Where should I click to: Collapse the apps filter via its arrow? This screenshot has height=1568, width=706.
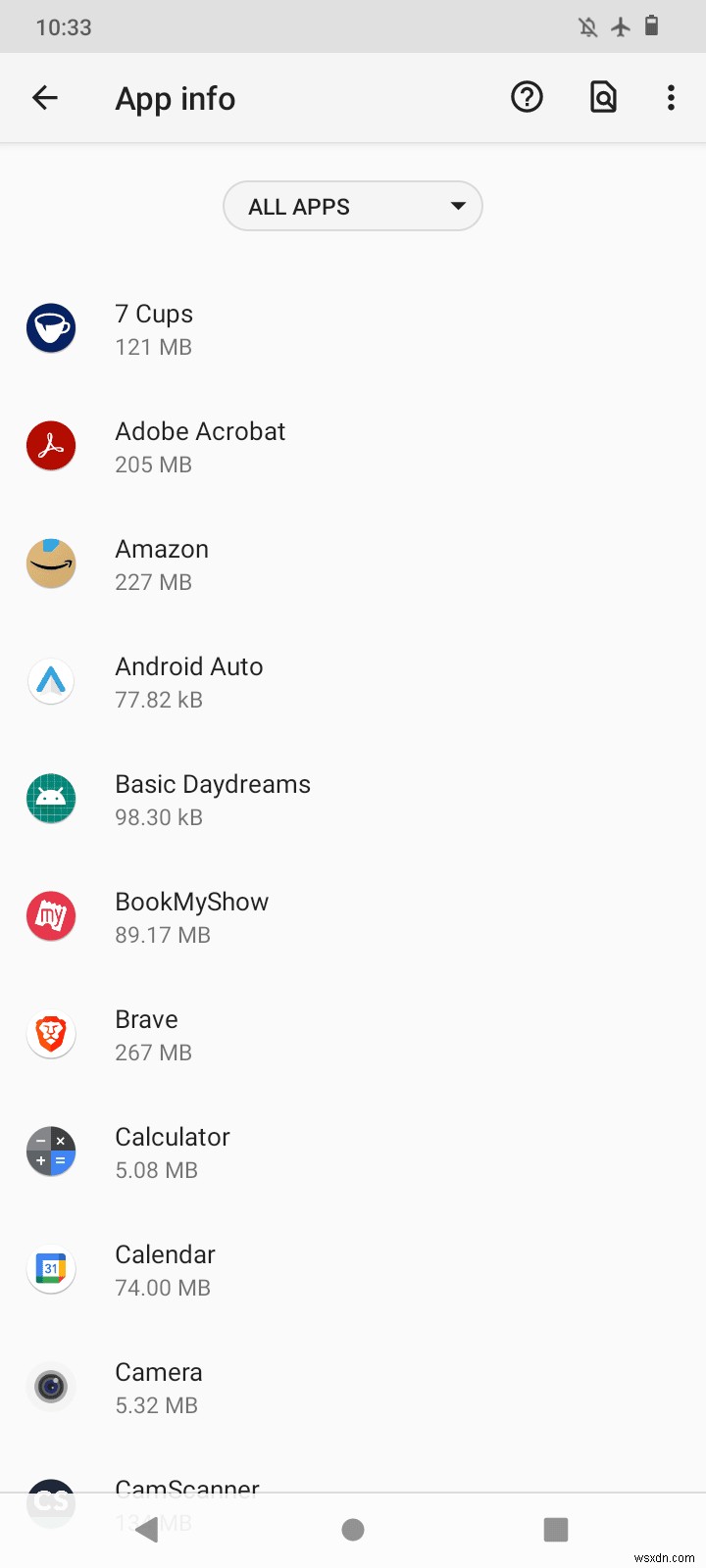click(457, 206)
